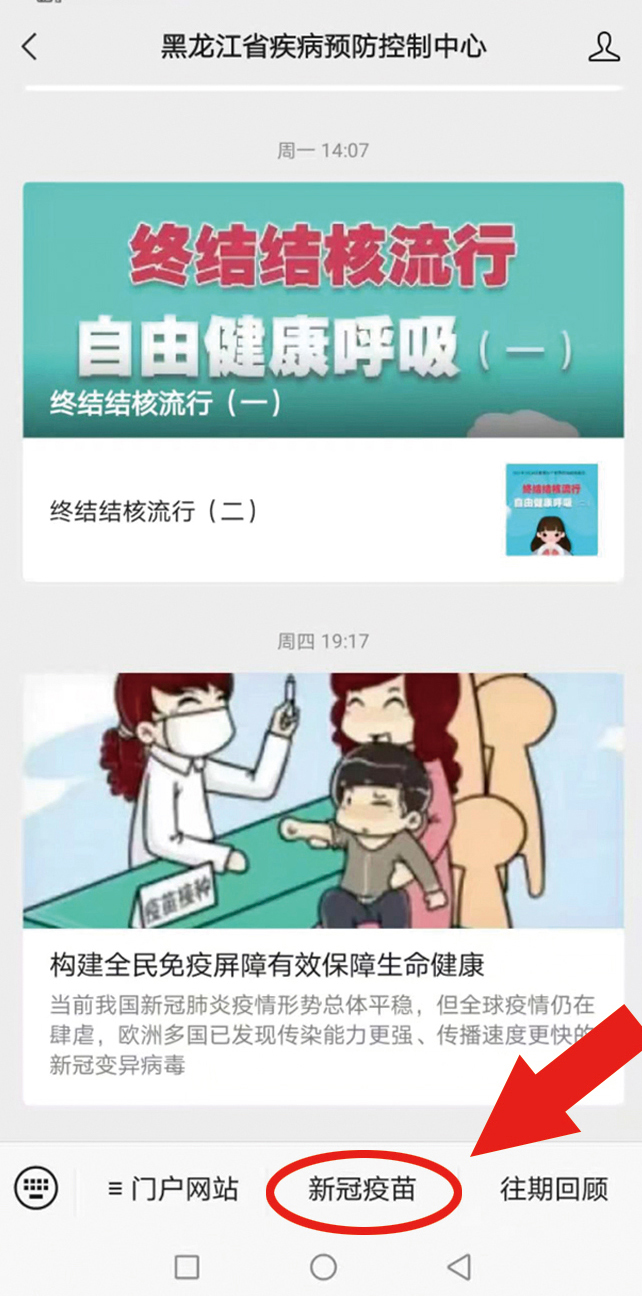Tap the system recent apps button
The height and width of the screenshot is (1296, 642).
187,1267
